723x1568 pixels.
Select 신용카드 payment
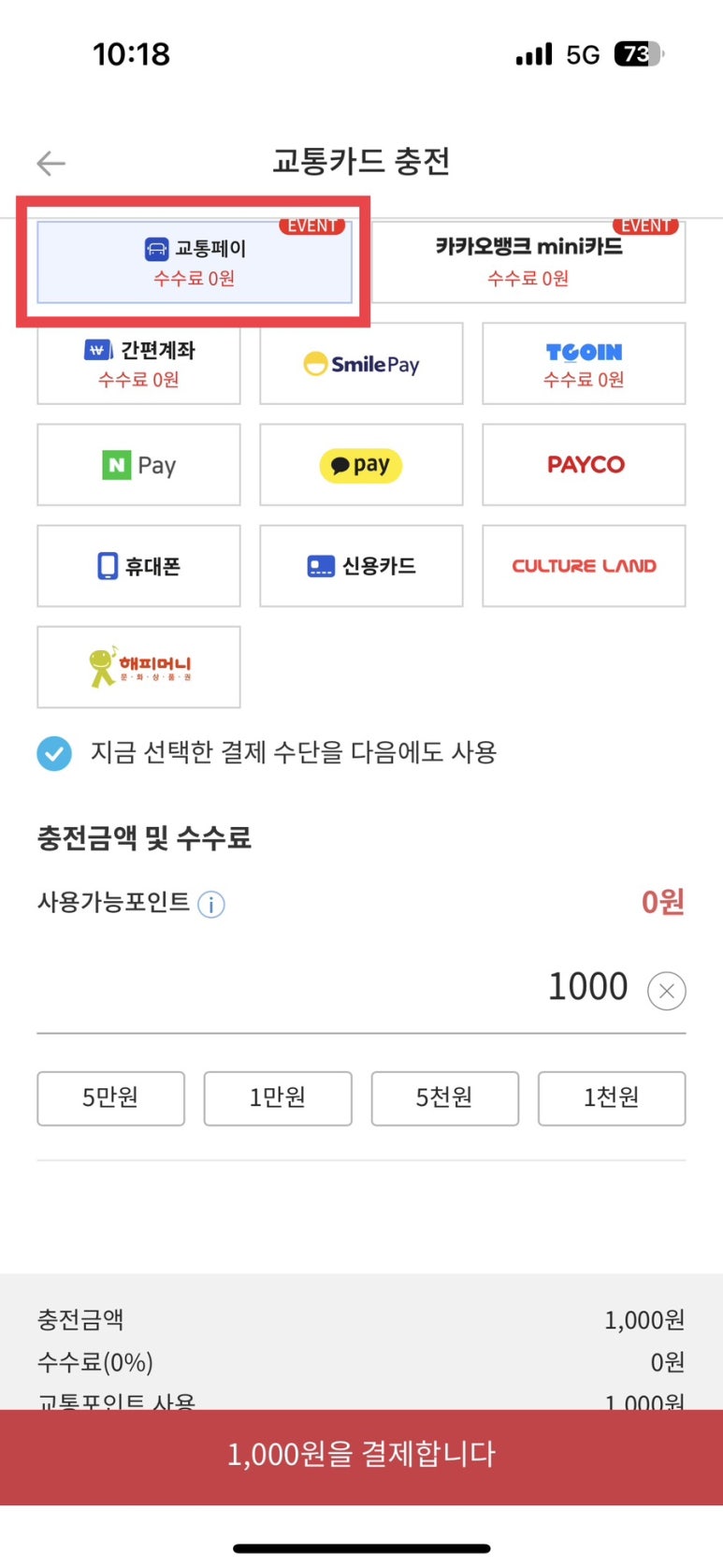(x=361, y=566)
